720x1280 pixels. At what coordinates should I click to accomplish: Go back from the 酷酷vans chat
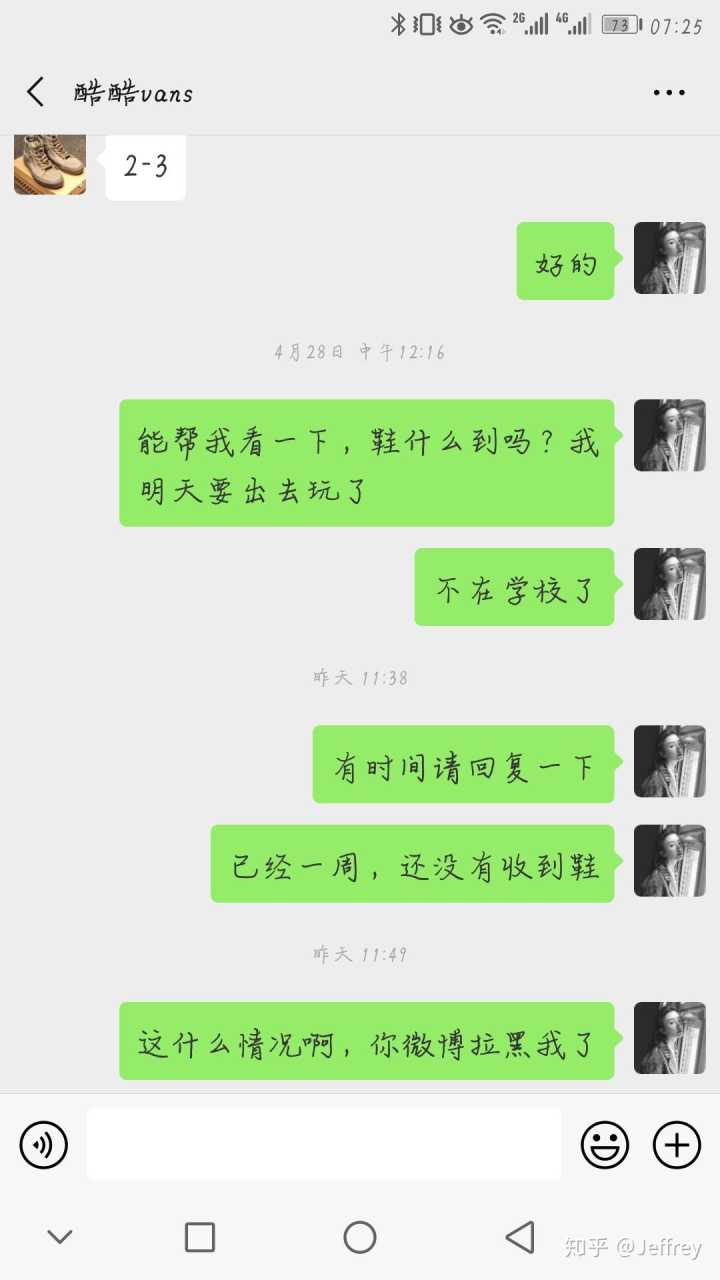(x=35, y=93)
